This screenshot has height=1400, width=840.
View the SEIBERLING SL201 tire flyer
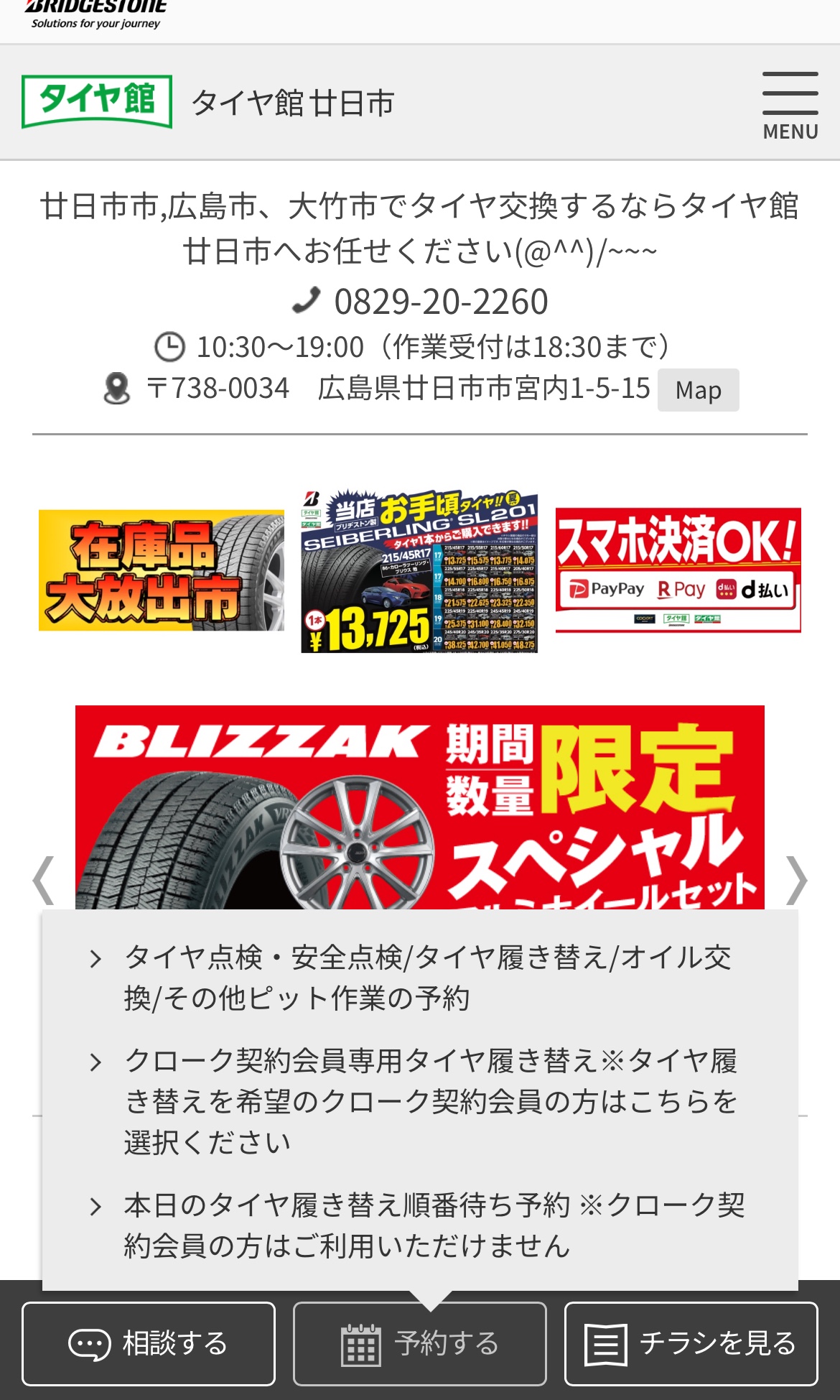pos(419,571)
